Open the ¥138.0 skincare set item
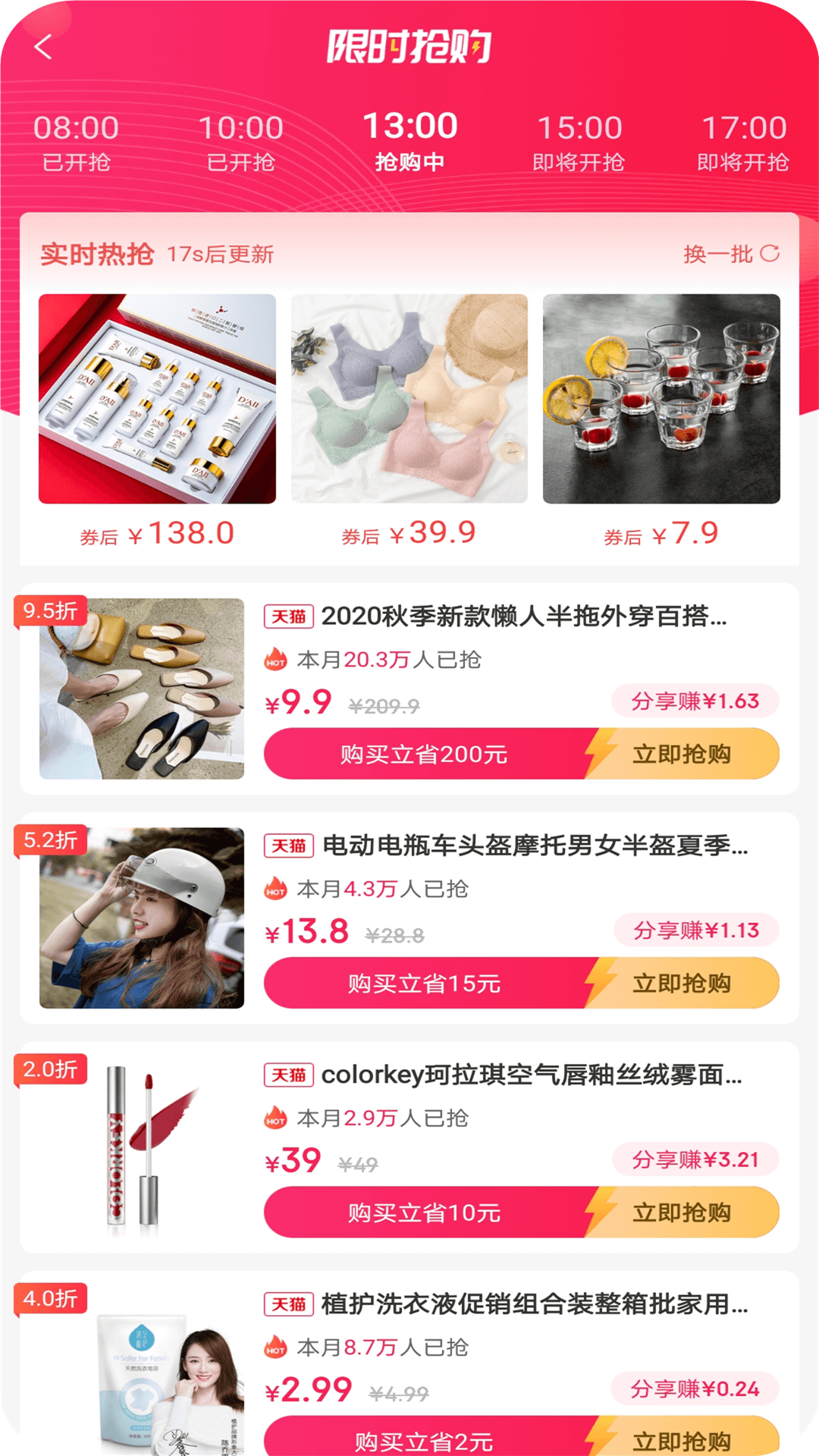The width and height of the screenshot is (819, 1456). click(157, 399)
